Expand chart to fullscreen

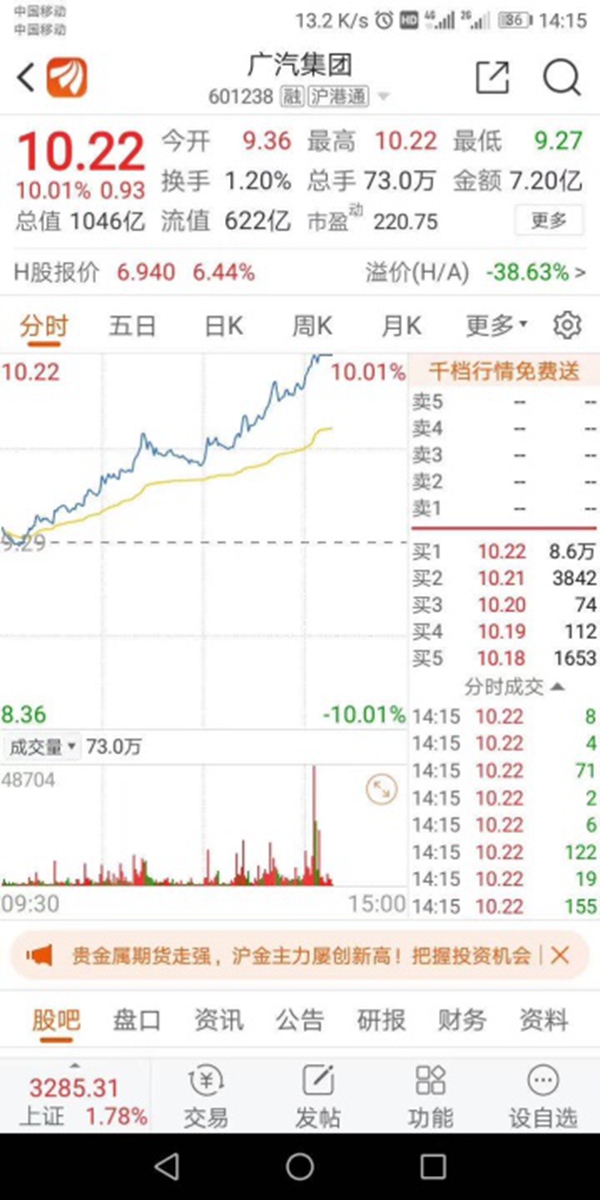click(x=381, y=790)
